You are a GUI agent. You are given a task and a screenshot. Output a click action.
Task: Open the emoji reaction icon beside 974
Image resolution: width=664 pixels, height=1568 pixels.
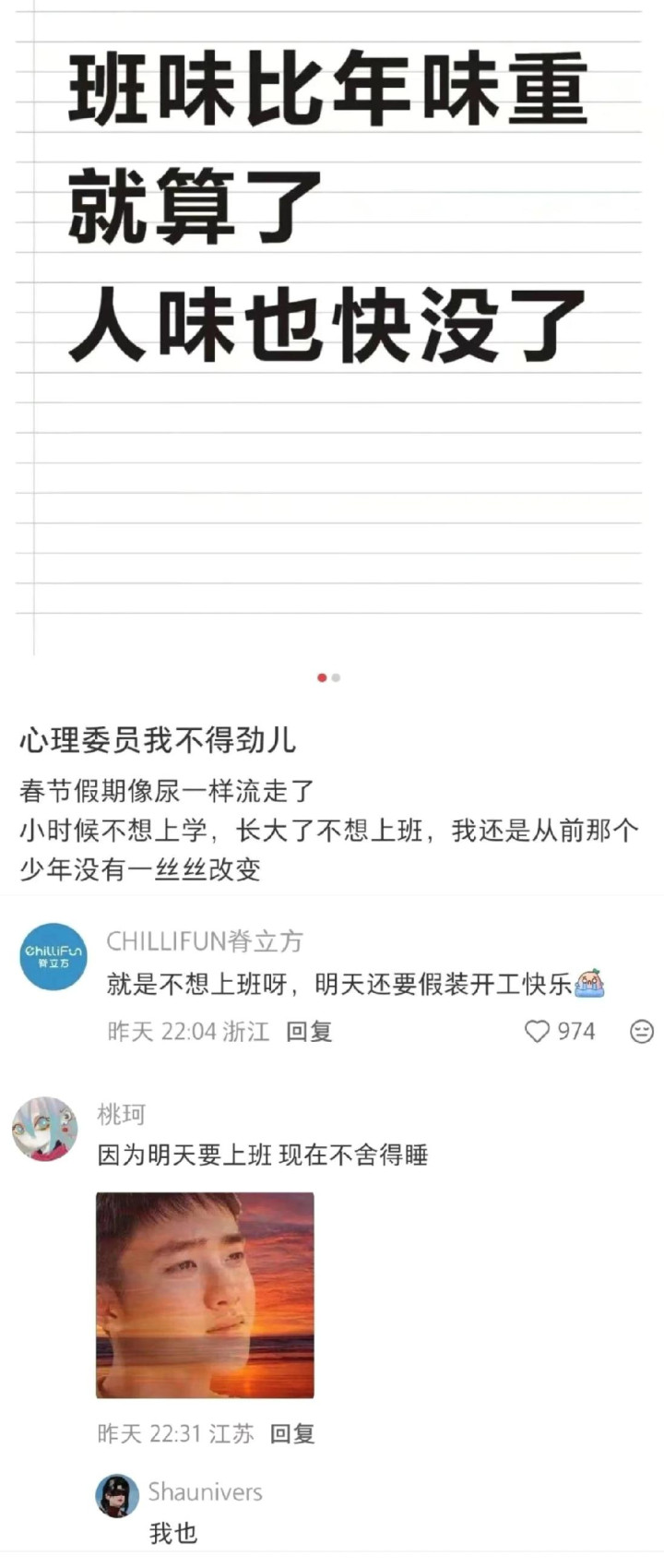click(641, 1031)
